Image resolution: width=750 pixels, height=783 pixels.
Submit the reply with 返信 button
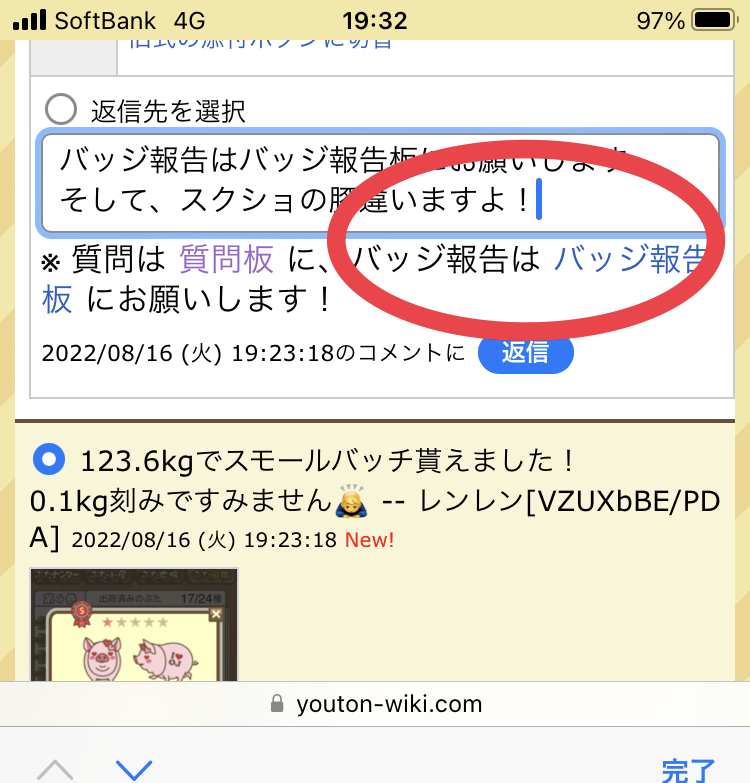pyautogui.click(x=525, y=353)
